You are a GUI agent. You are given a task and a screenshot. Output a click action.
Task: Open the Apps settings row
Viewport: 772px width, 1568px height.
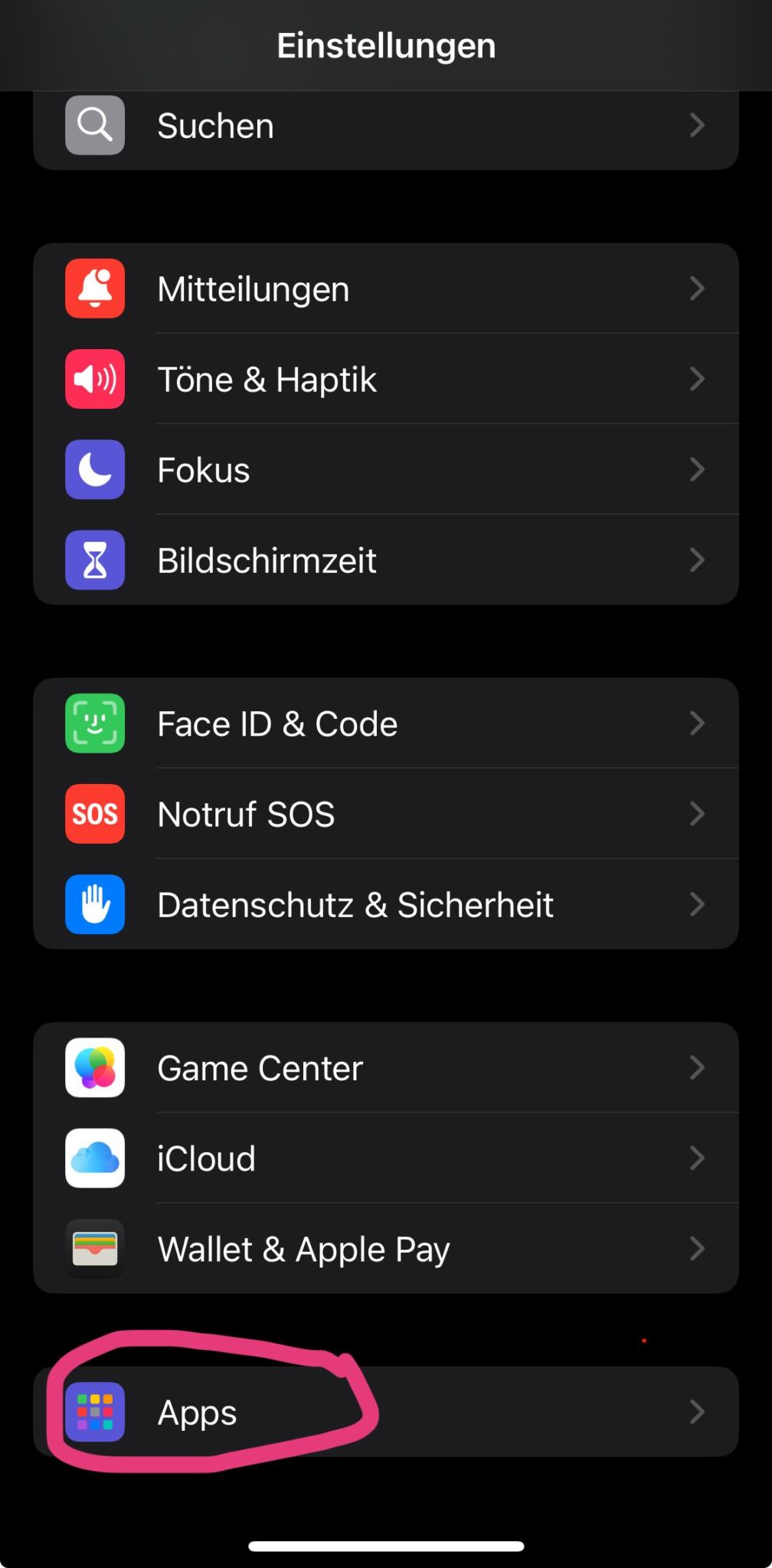(x=385, y=1413)
